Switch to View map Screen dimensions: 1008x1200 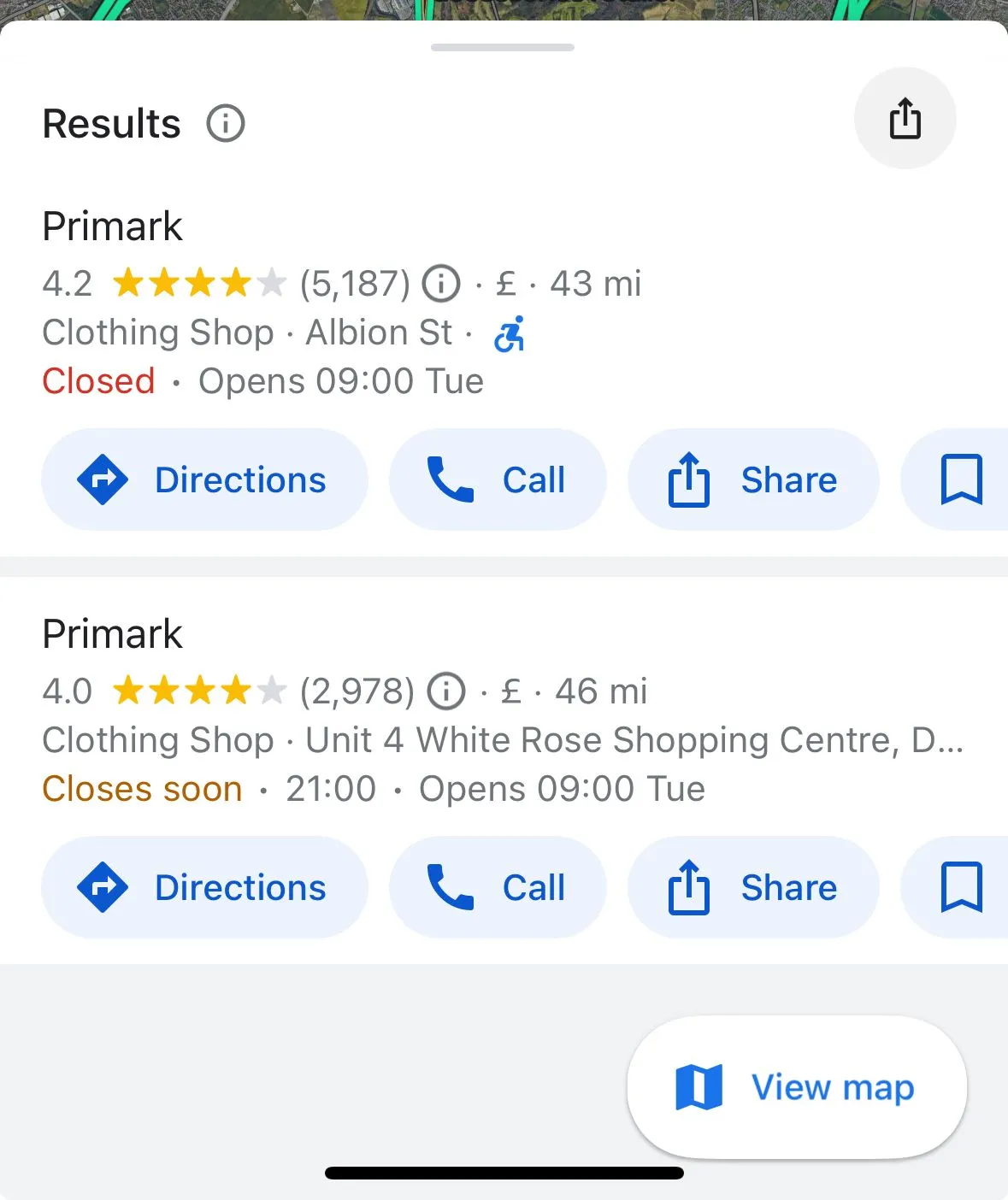[x=796, y=1087]
